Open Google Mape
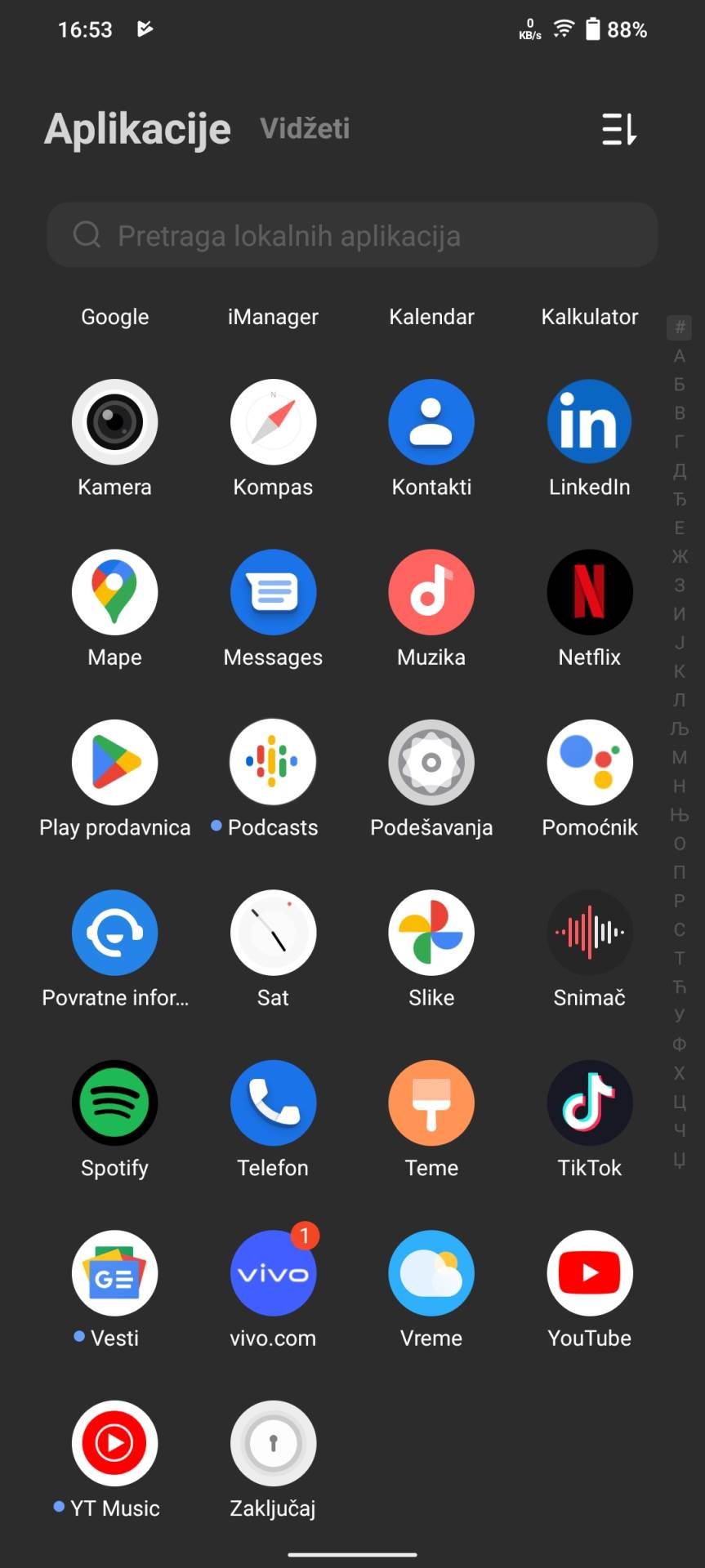This screenshot has height=1568, width=705. pos(114,591)
